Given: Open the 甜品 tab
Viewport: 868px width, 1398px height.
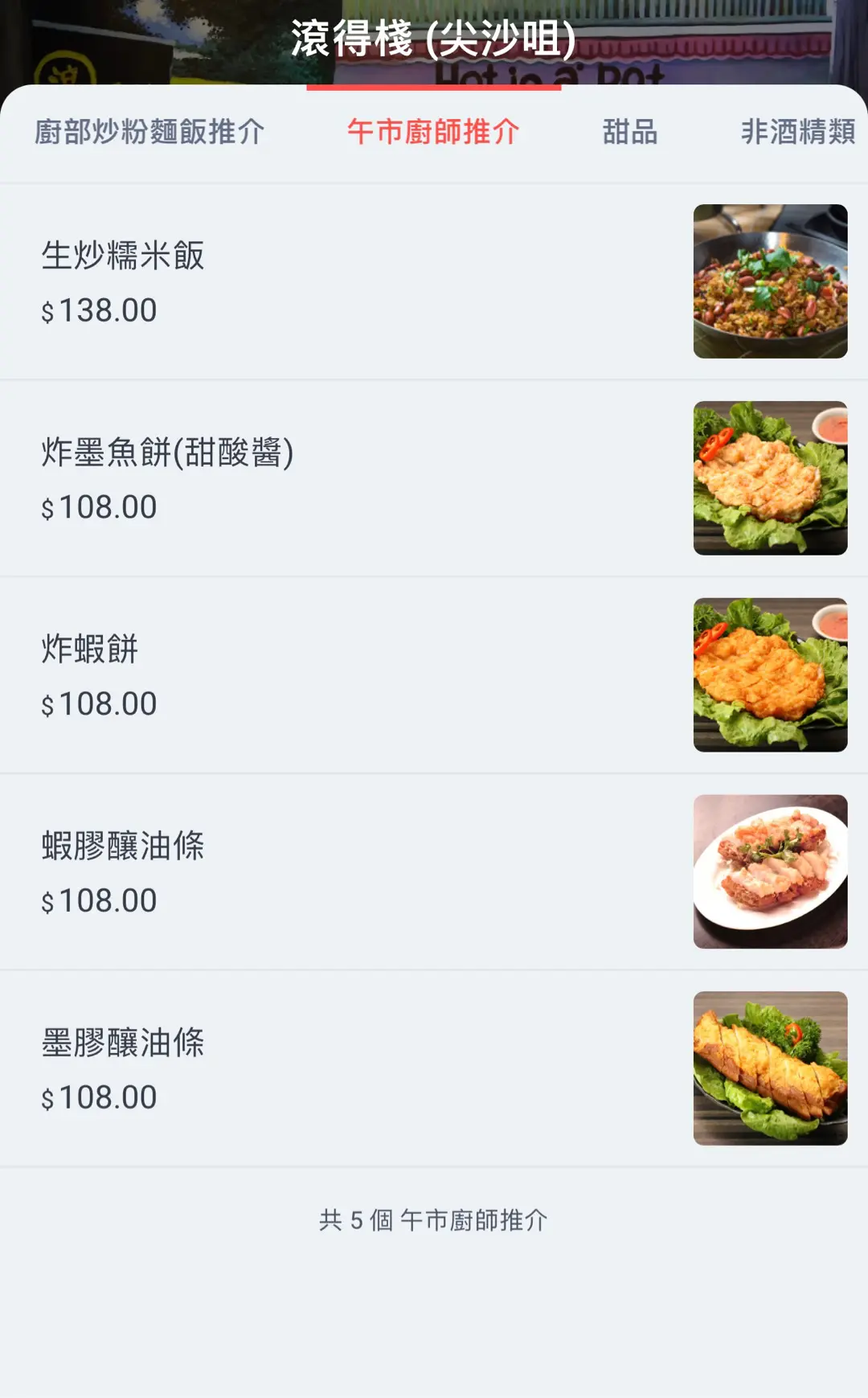Looking at the screenshot, I should 630,132.
